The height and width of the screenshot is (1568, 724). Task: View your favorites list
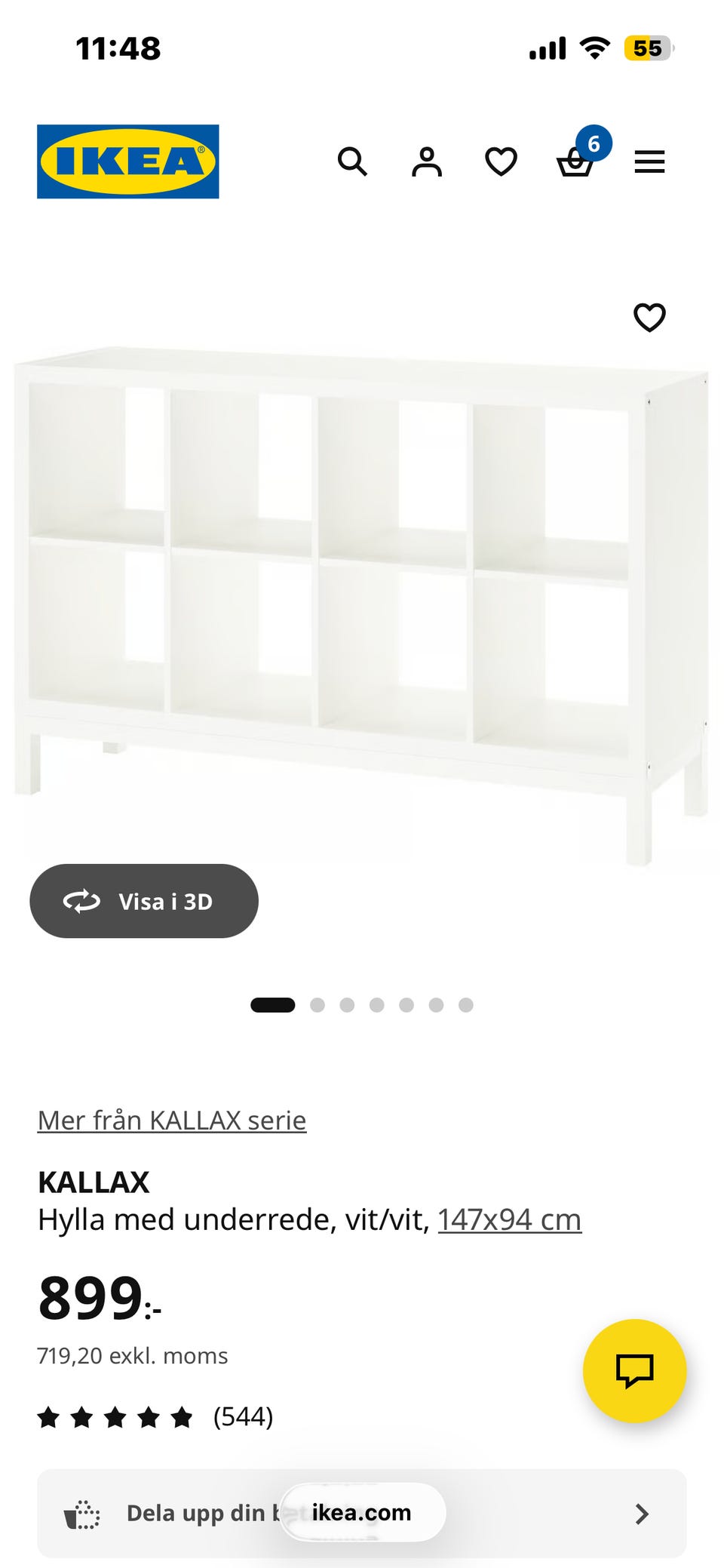[500, 162]
